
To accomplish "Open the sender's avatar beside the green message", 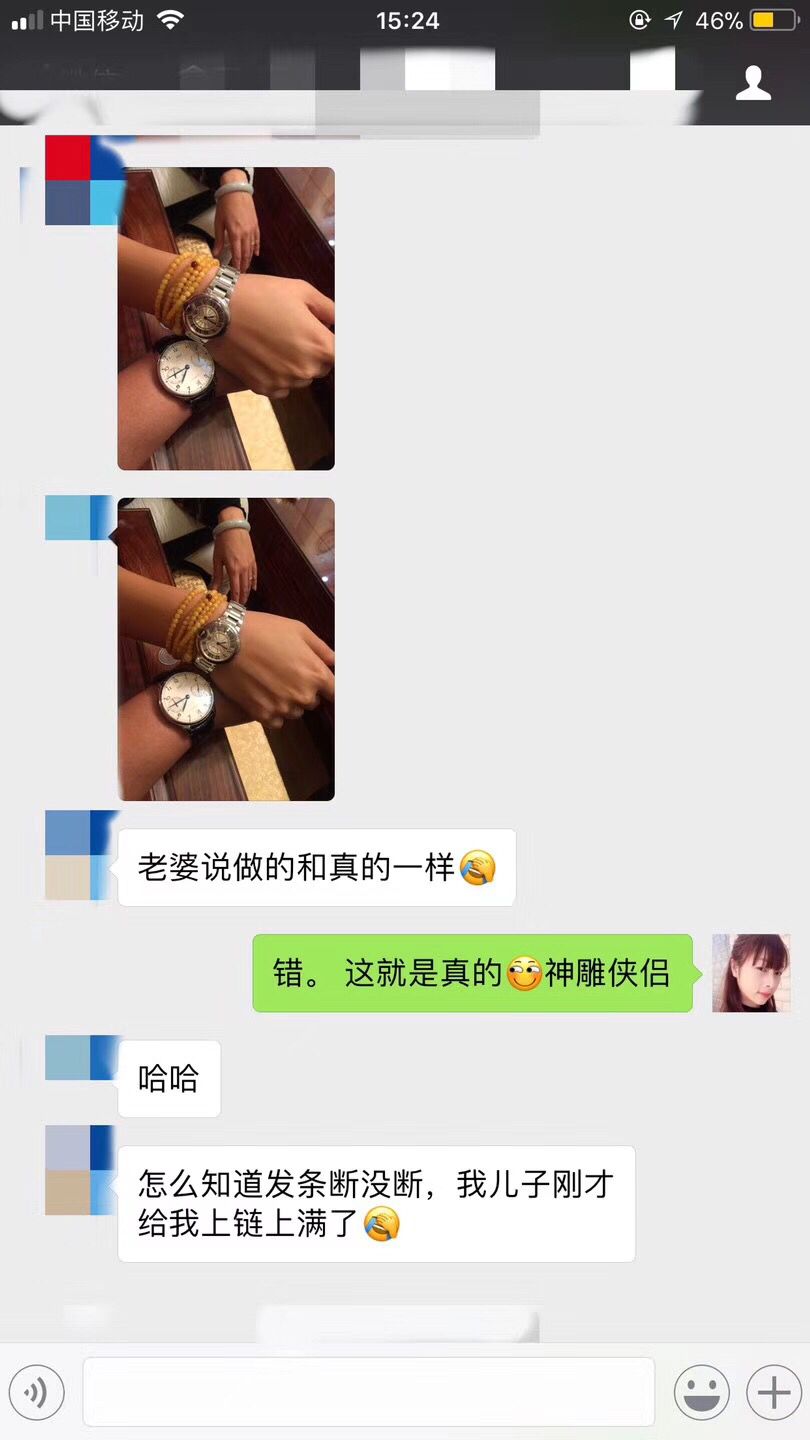I will point(751,973).
